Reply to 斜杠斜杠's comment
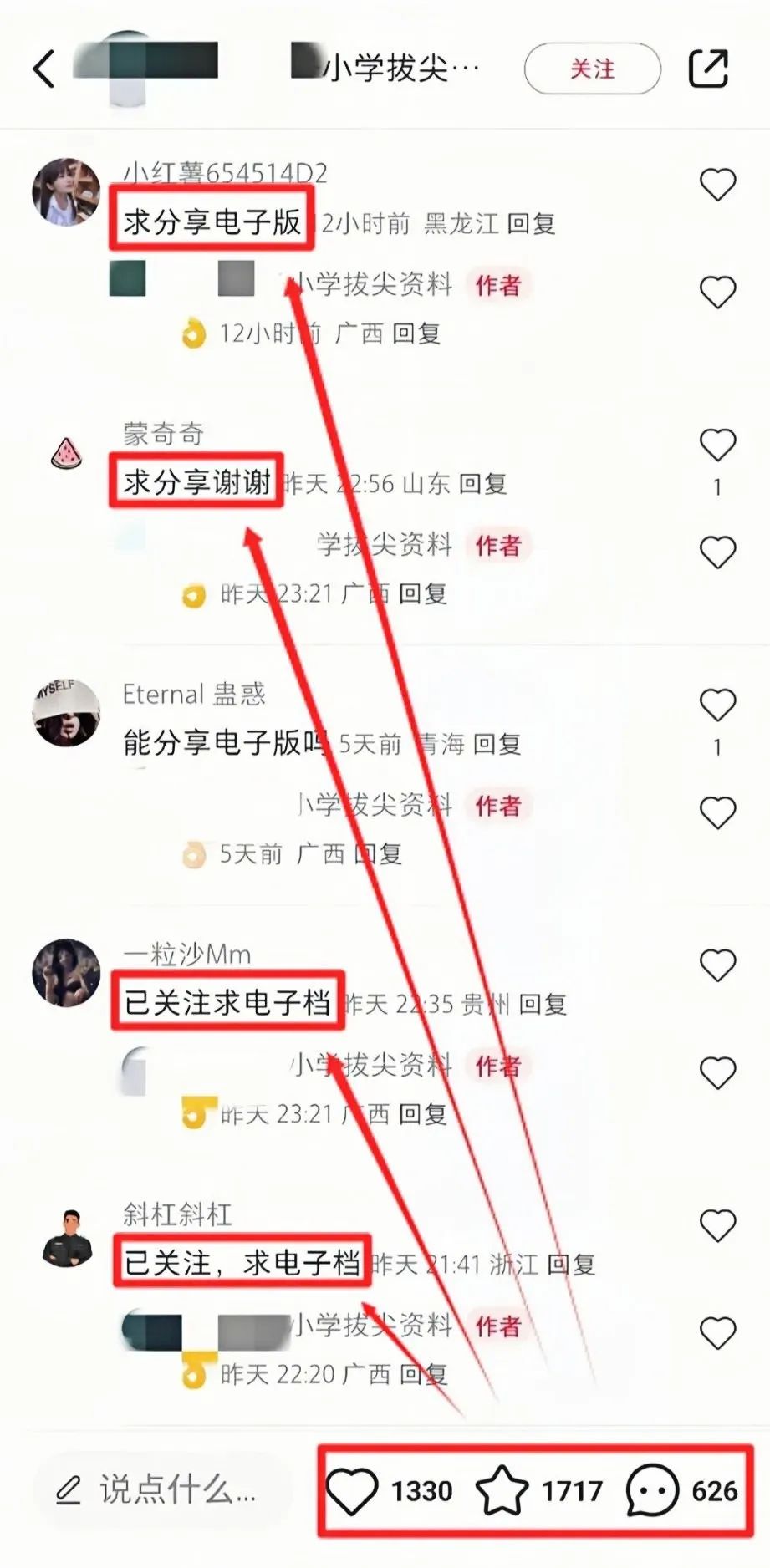Screen dimensions: 770x1568 pos(571,1264)
